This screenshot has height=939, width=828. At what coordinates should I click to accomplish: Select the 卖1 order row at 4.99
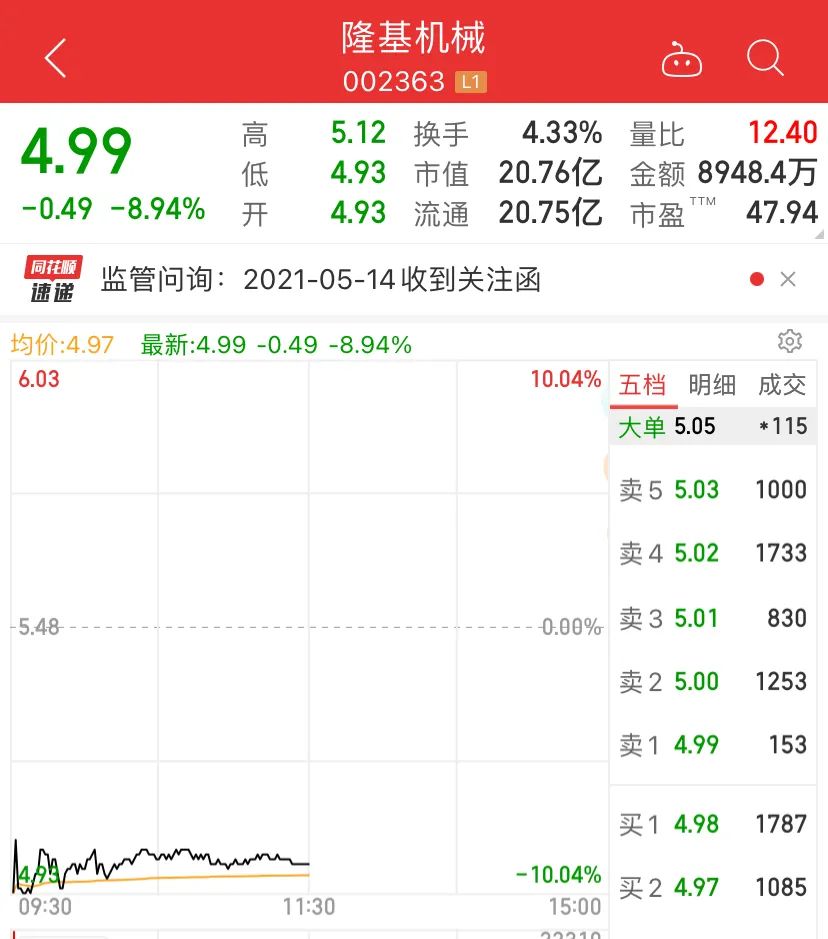(x=712, y=745)
